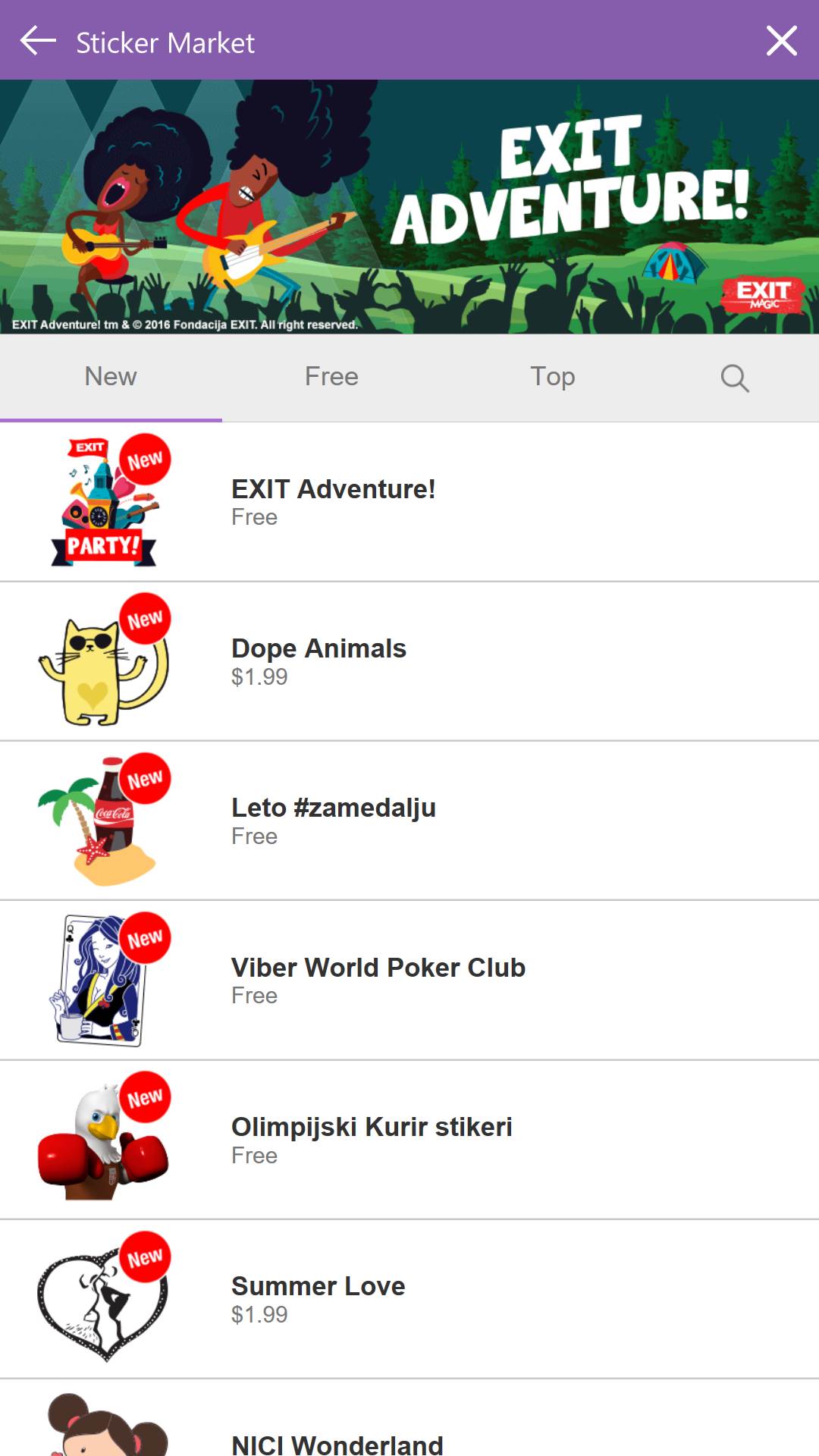View the Summer Love sticker pack
819x1456 pixels.
pyautogui.click(x=409, y=1299)
